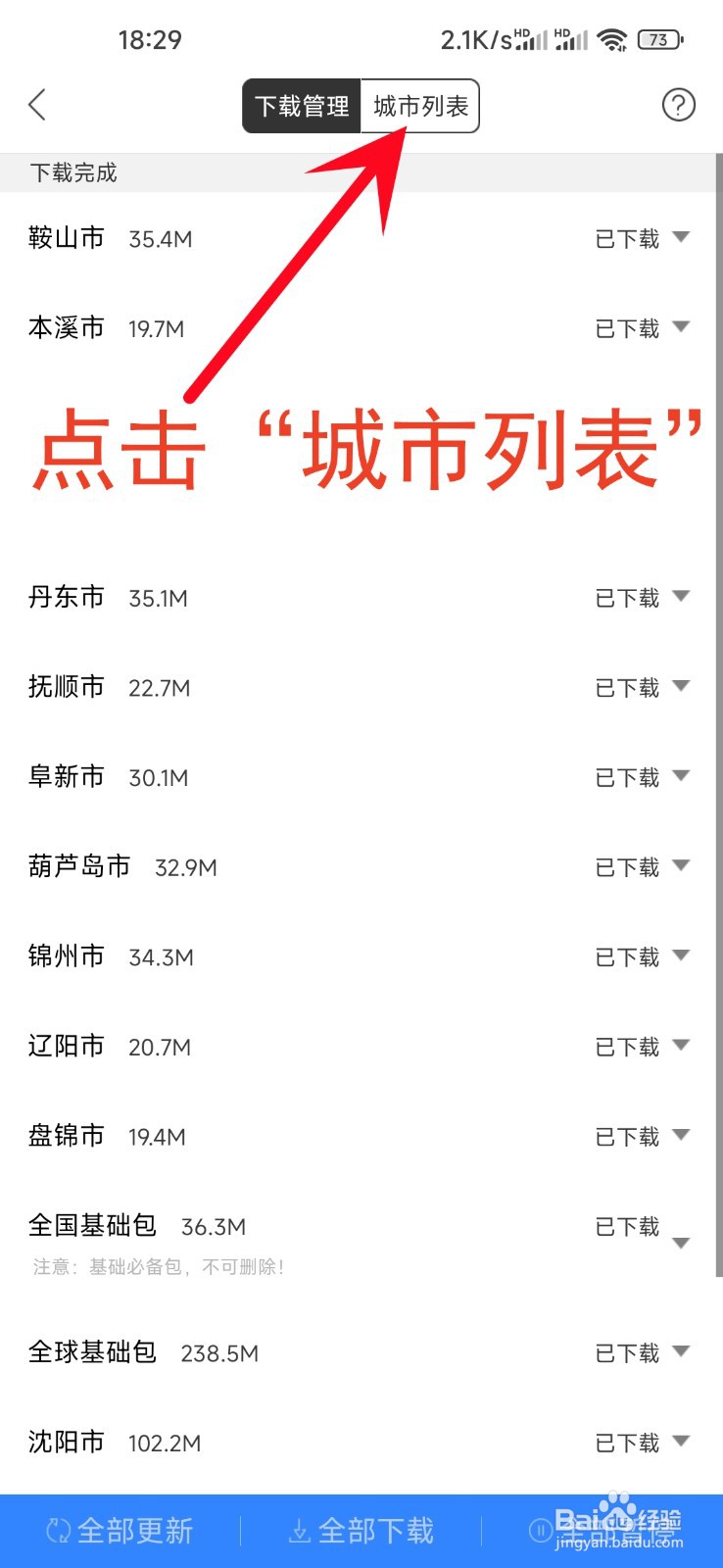This screenshot has width=723, height=1568.
Task: Open the help question mark icon
Action: click(679, 105)
